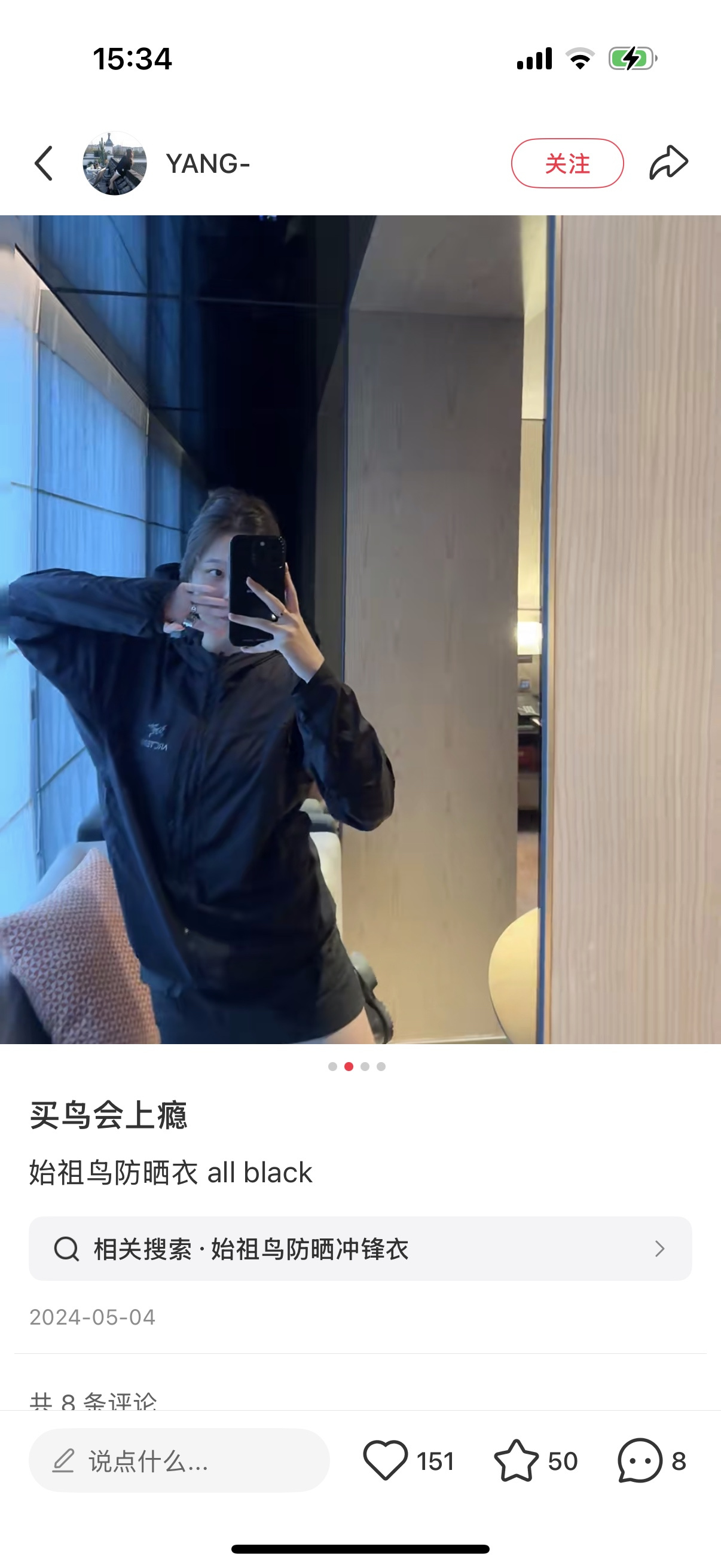Go back using the arrow icon
The image size is (721, 1568).
click(44, 163)
